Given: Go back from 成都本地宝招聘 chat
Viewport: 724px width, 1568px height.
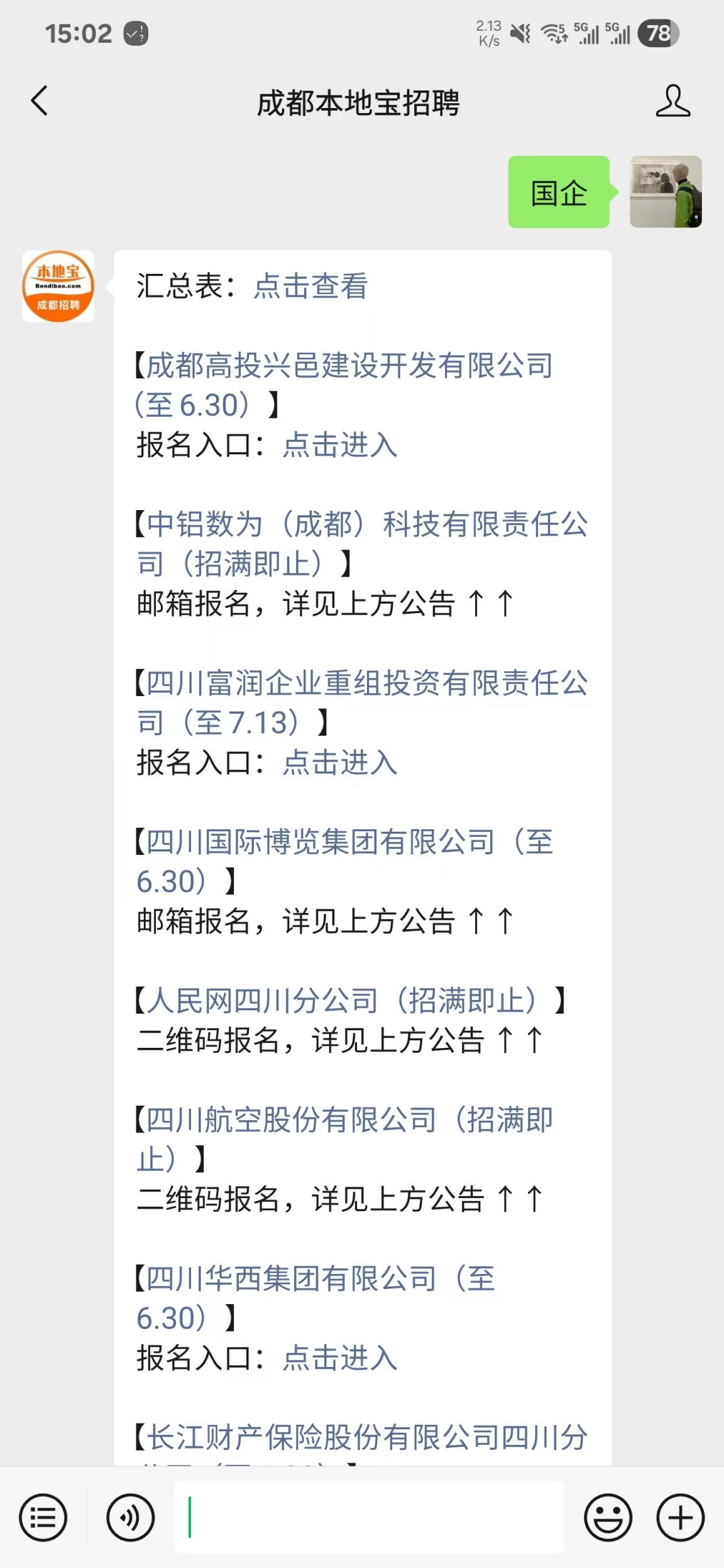Looking at the screenshot, I should click(x=40, y=101).
